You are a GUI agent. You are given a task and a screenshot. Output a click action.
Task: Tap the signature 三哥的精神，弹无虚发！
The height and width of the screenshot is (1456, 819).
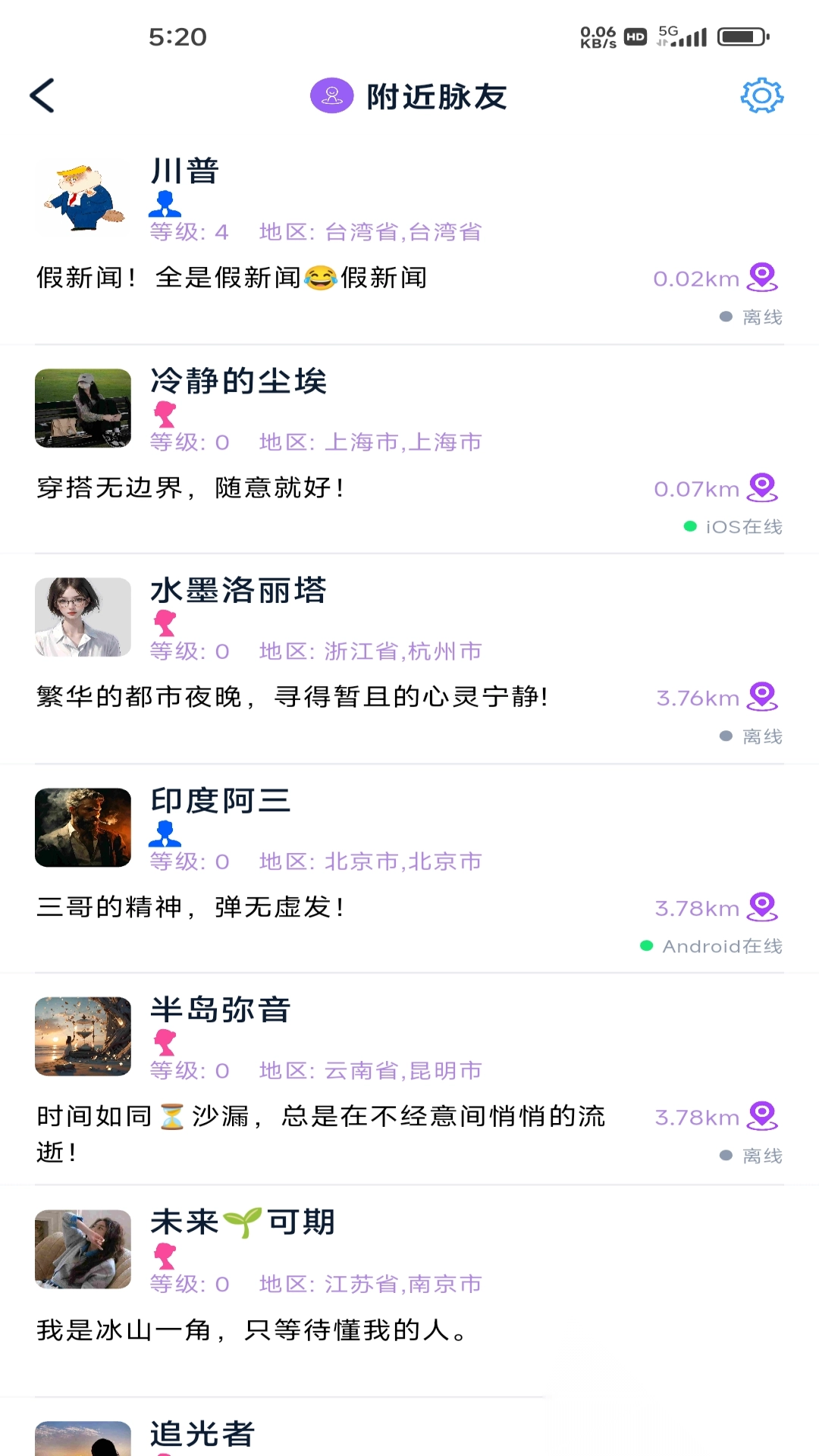(192, 907)
